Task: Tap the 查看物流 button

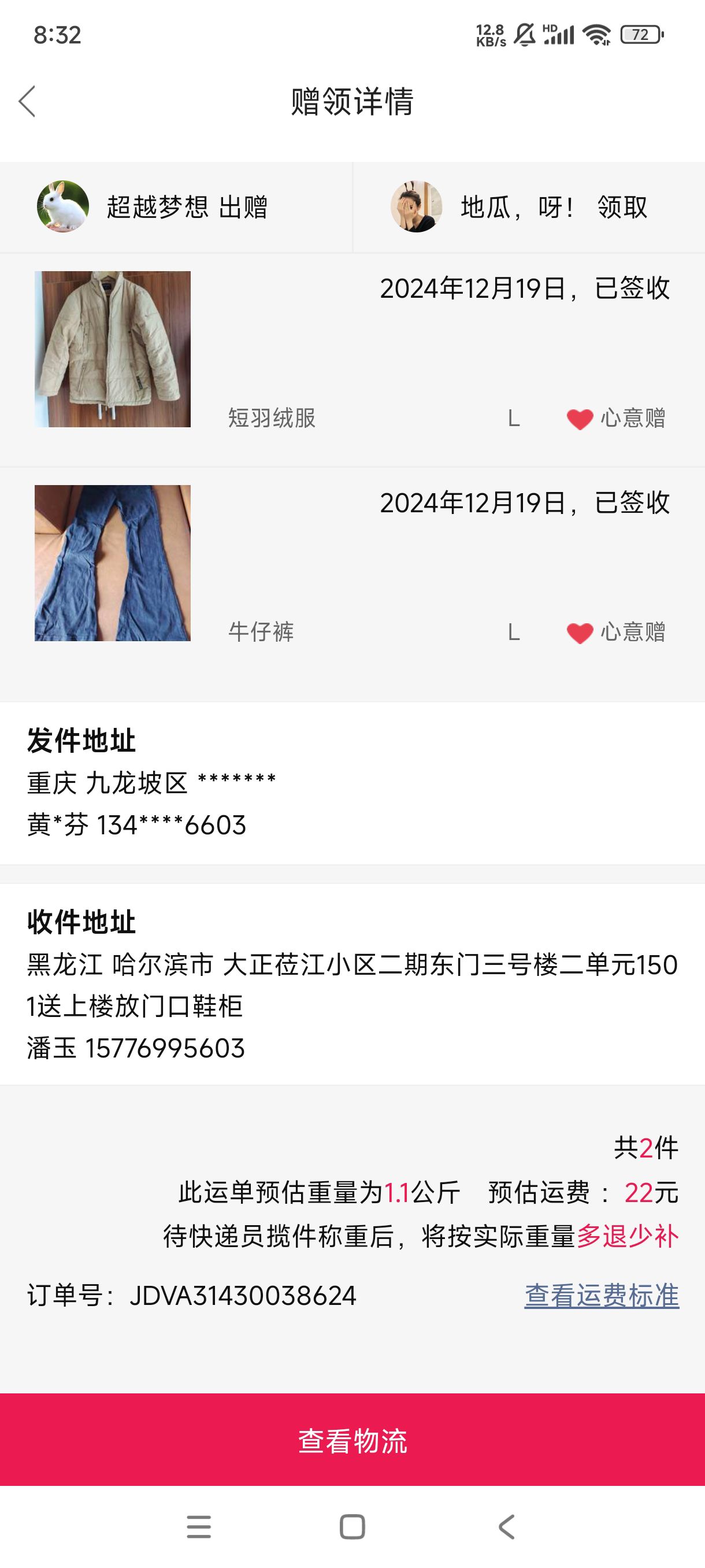Action: click(x=353, y=1440)
